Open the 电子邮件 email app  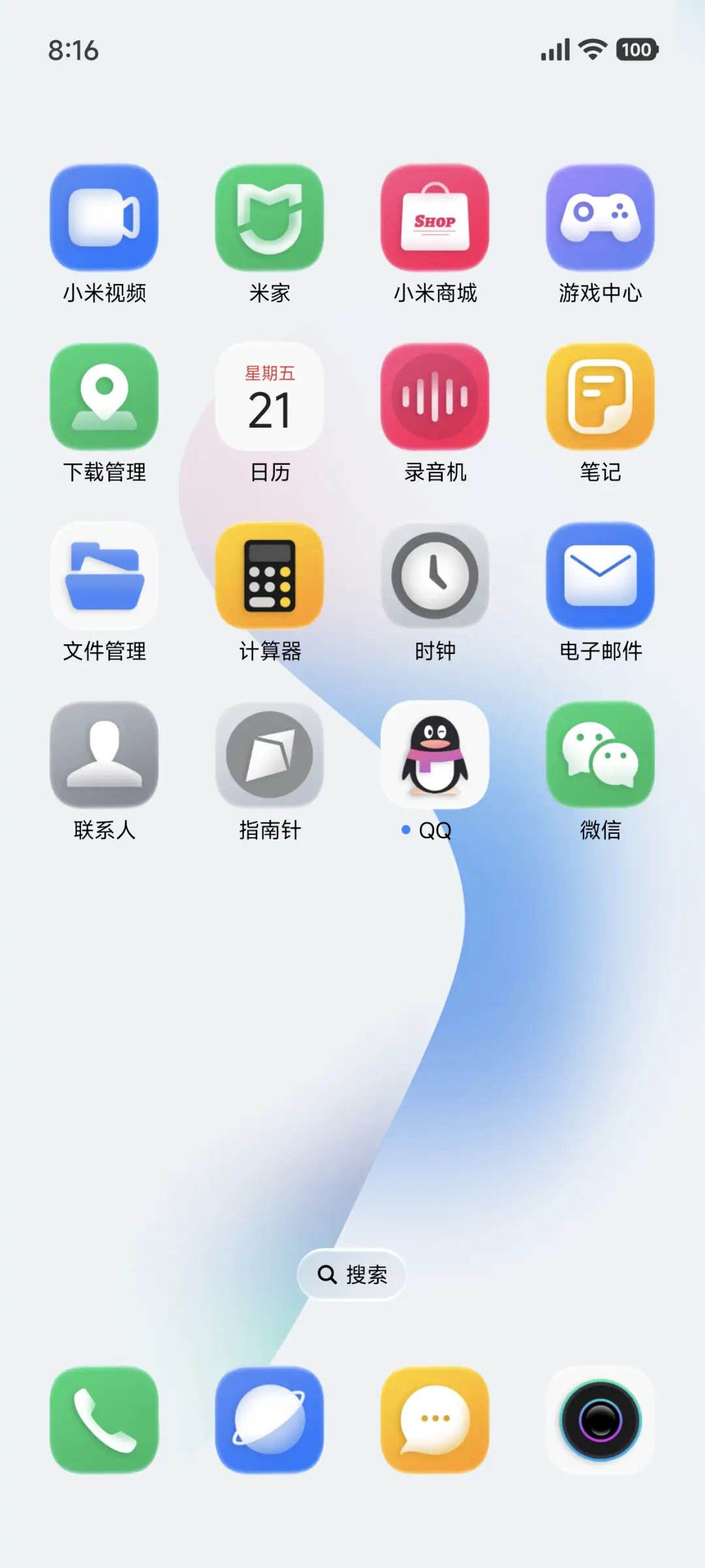[600, 576]
